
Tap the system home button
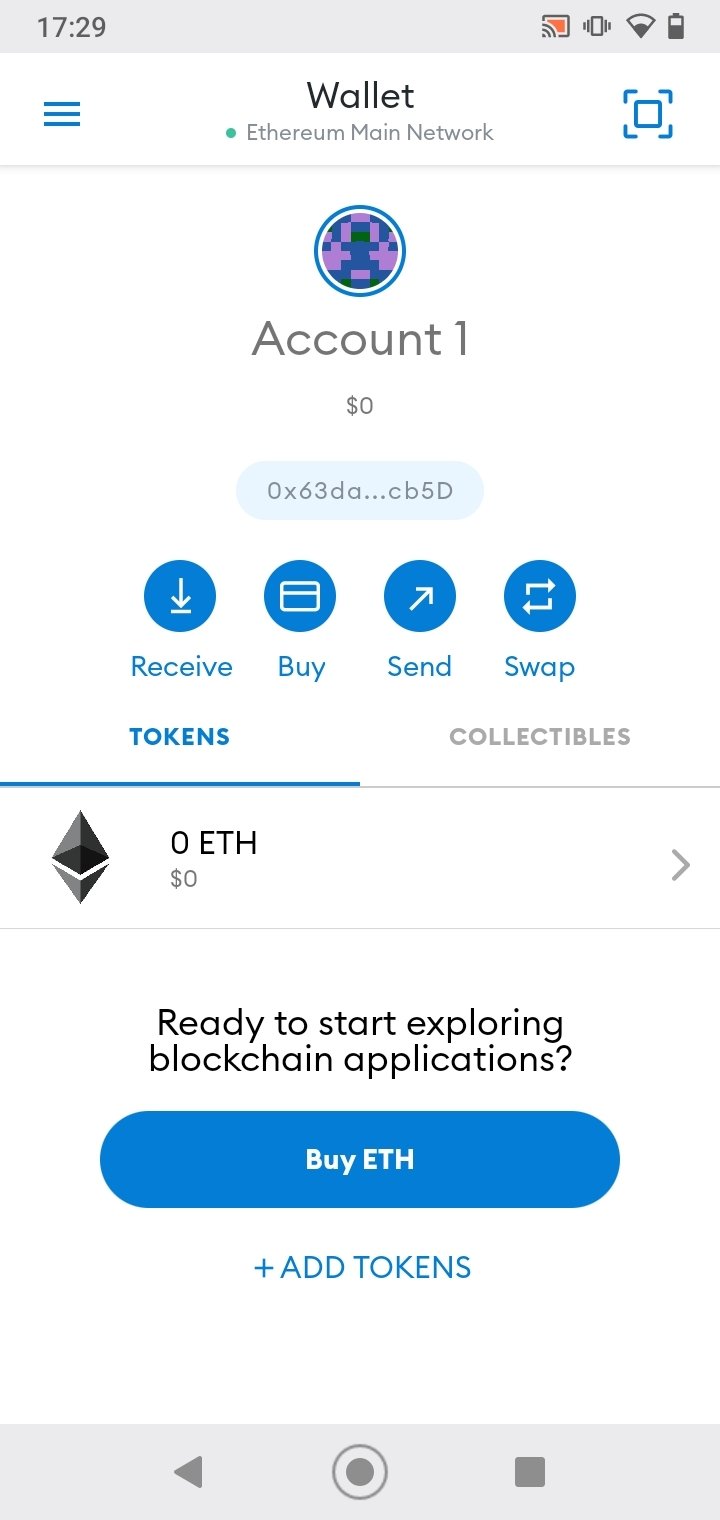[x=360, y=1472]
